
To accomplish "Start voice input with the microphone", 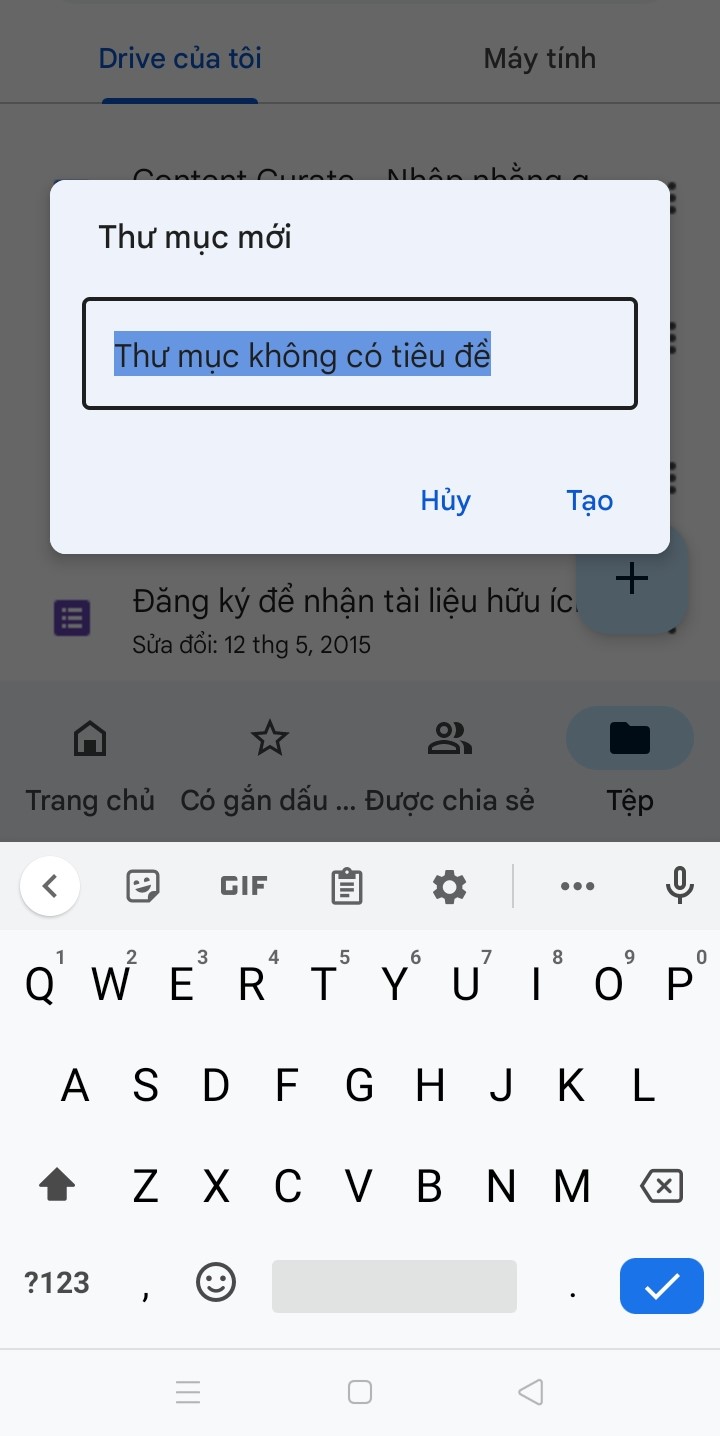I will (680, 886).
